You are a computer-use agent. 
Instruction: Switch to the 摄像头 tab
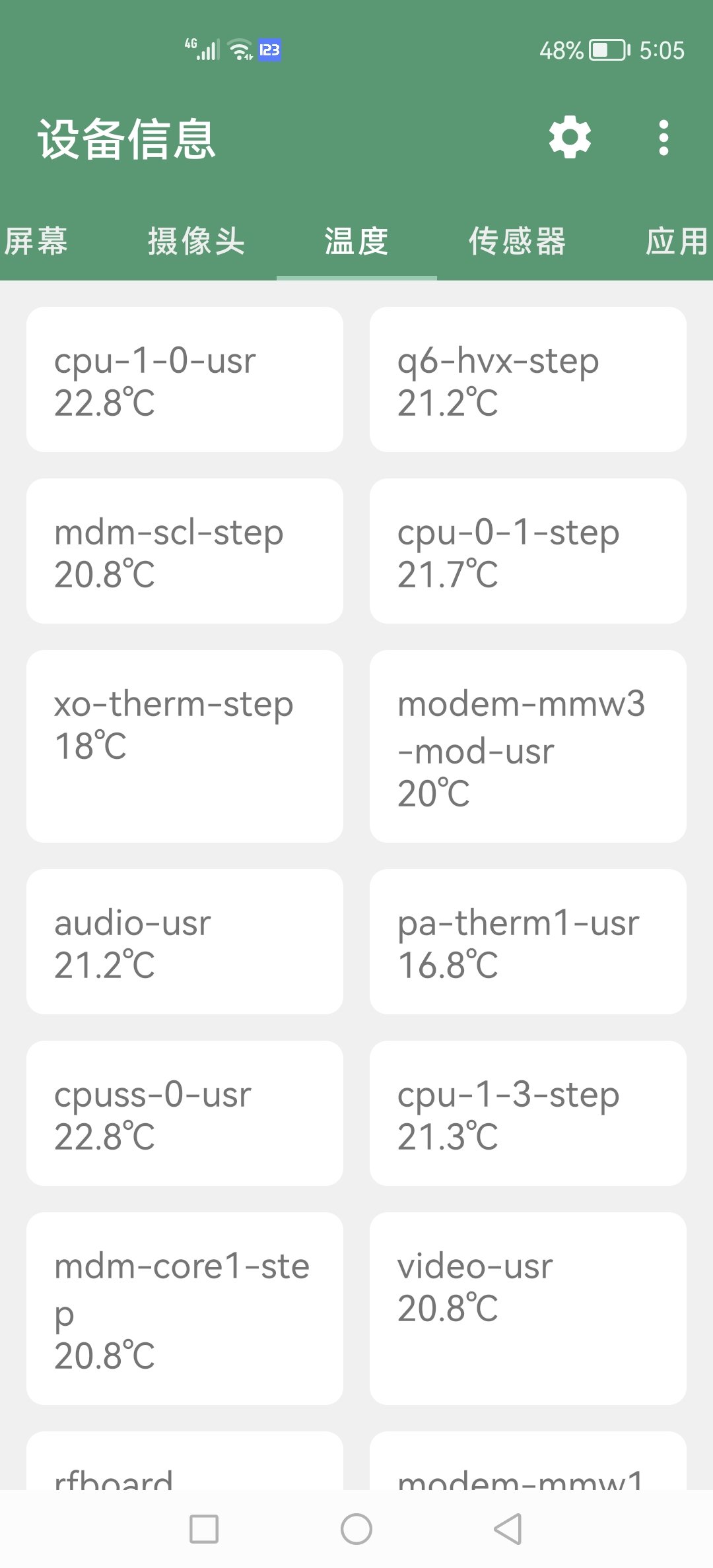coord(196,241)
